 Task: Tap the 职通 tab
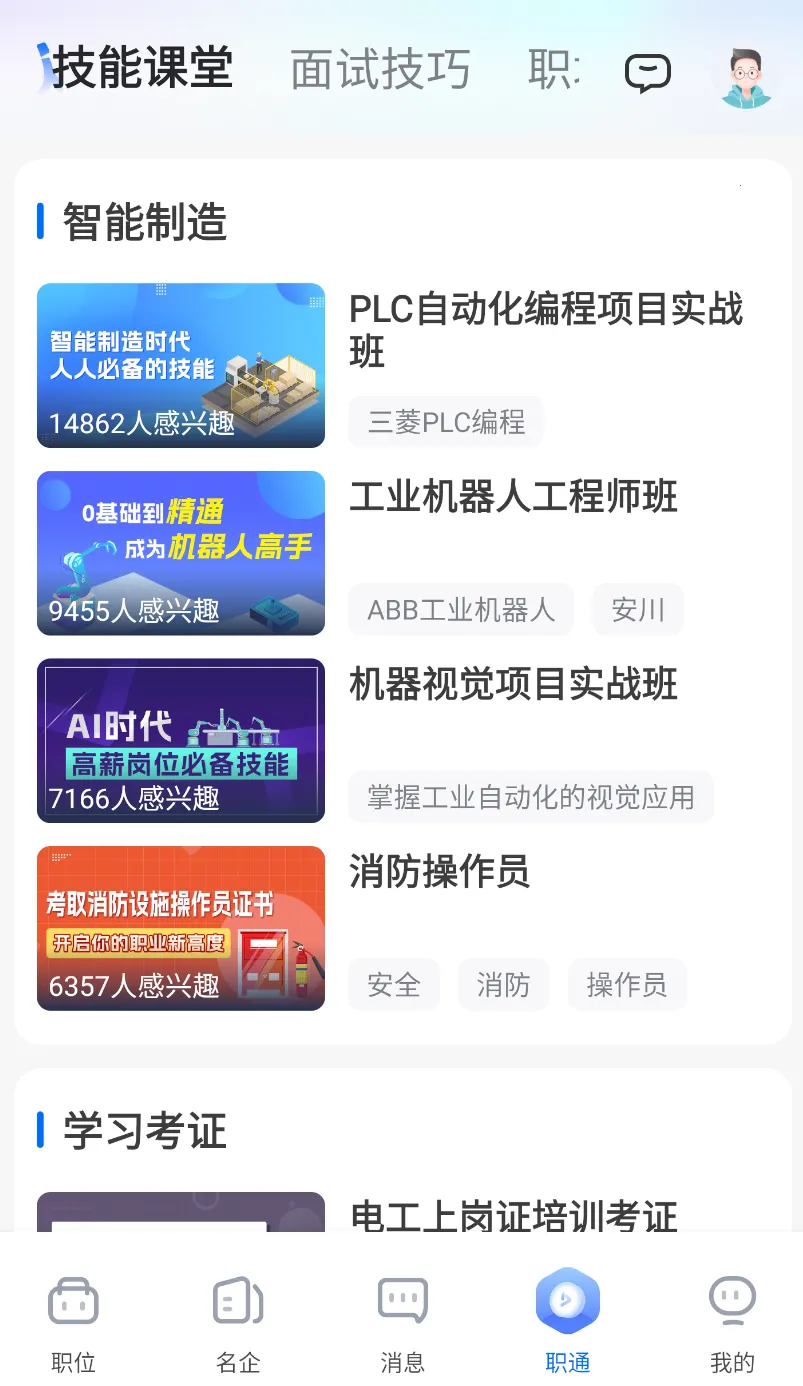[x=567, y=1322]
